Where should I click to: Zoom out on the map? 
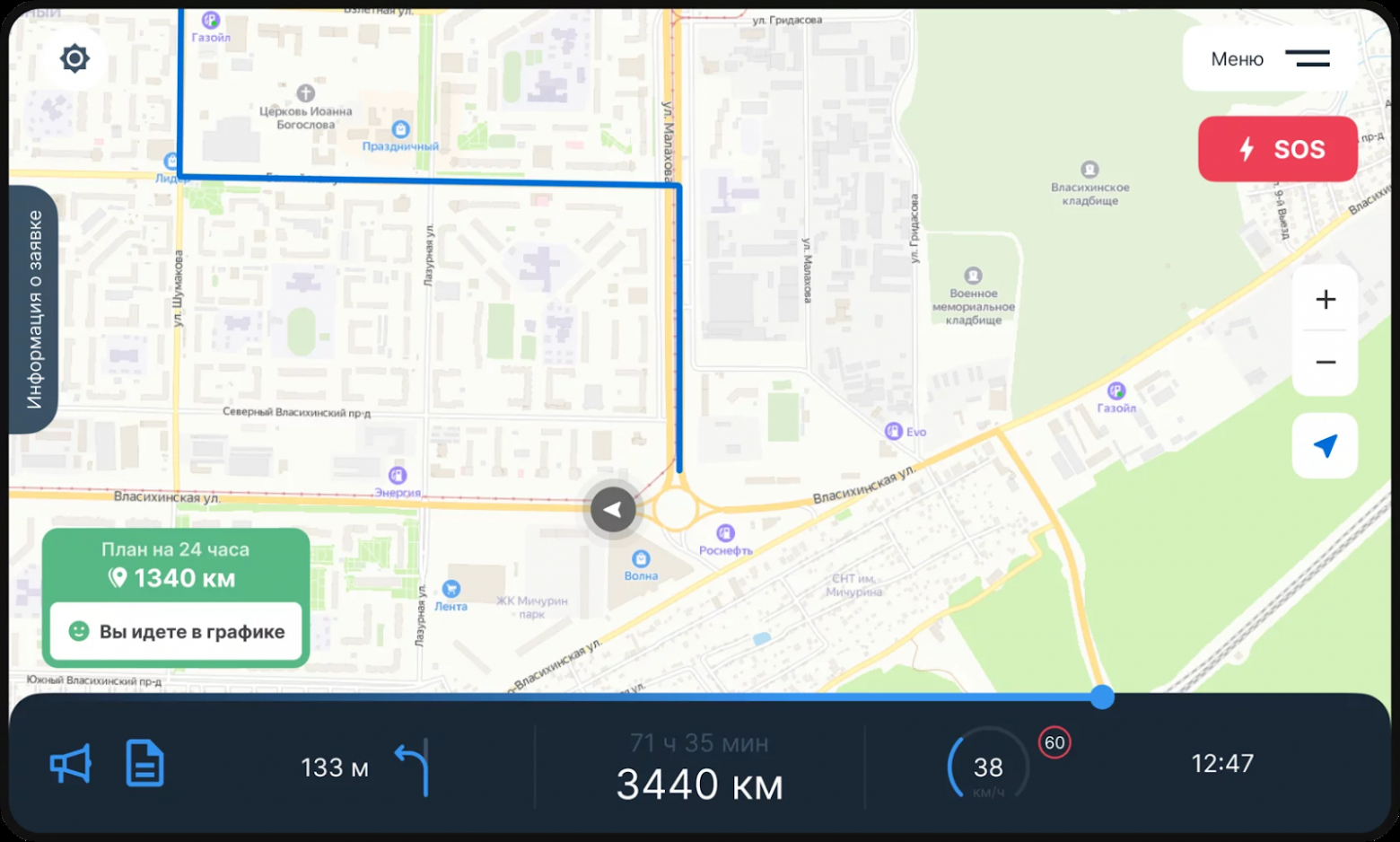click(1325, 363)
